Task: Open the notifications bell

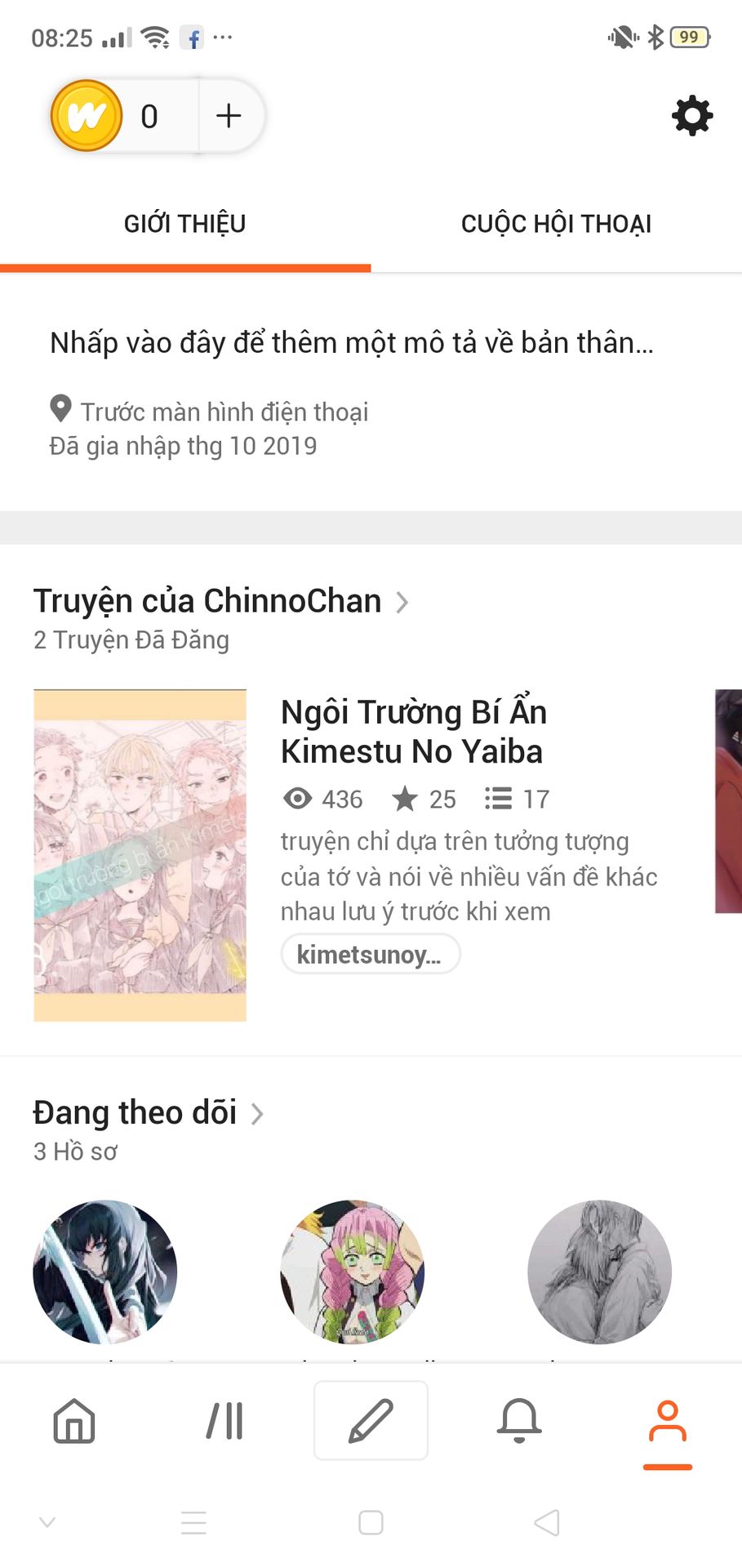Action: click(x=519, y=1421)
